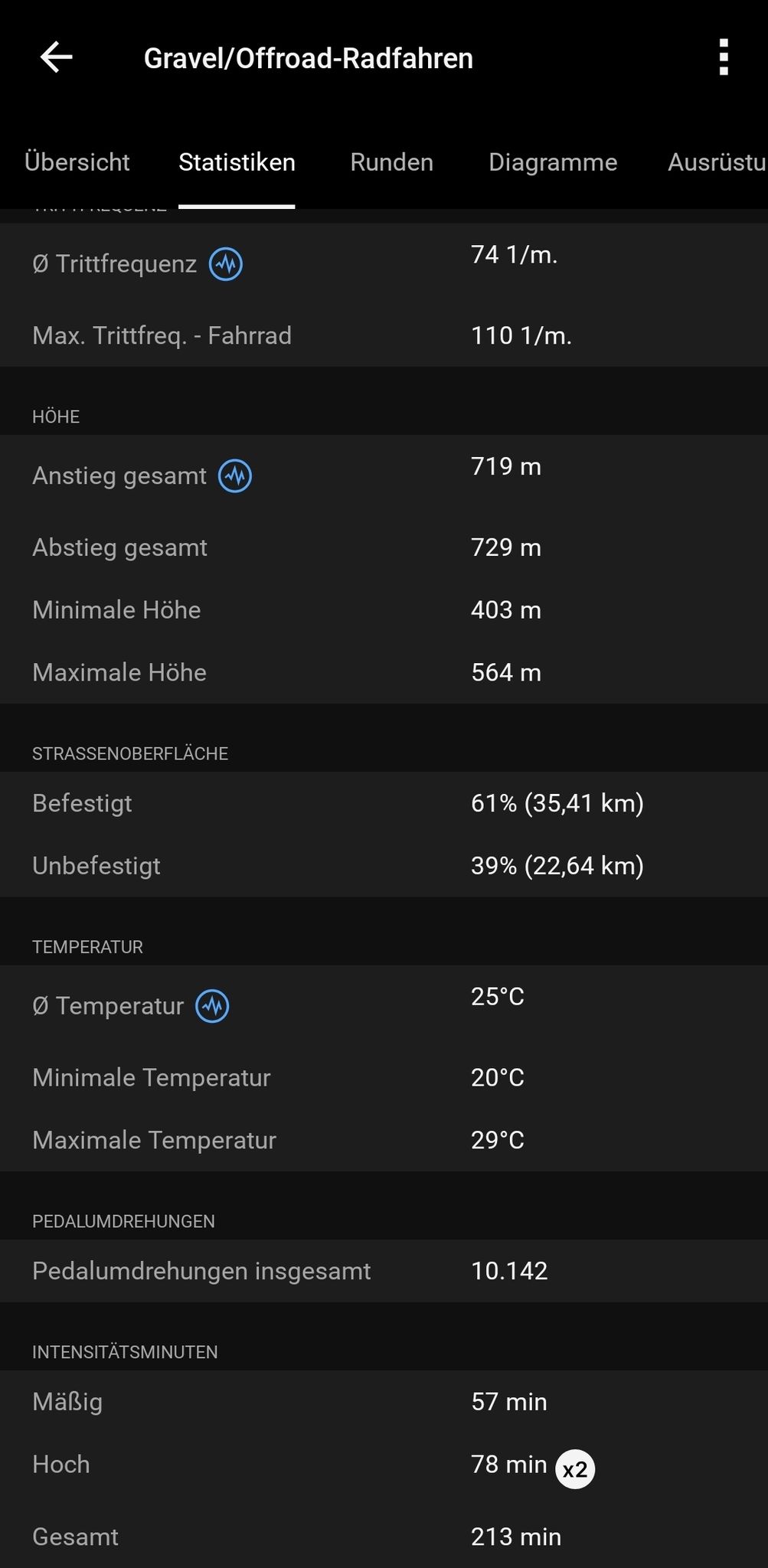
Task: Go back using the arrow
Action: 56,57
